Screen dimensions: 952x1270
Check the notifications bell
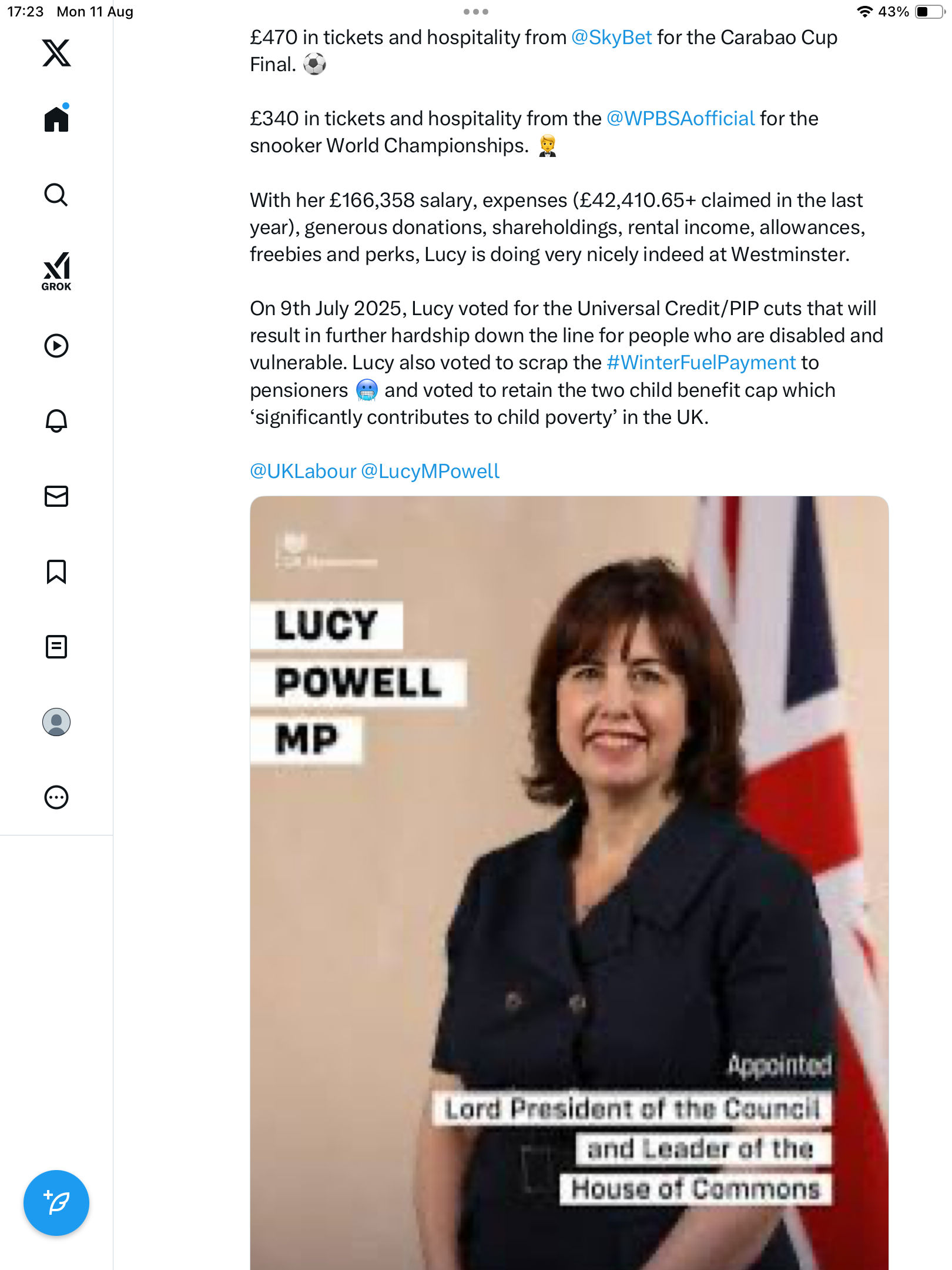pyautogui.click(x=56, y=421)
